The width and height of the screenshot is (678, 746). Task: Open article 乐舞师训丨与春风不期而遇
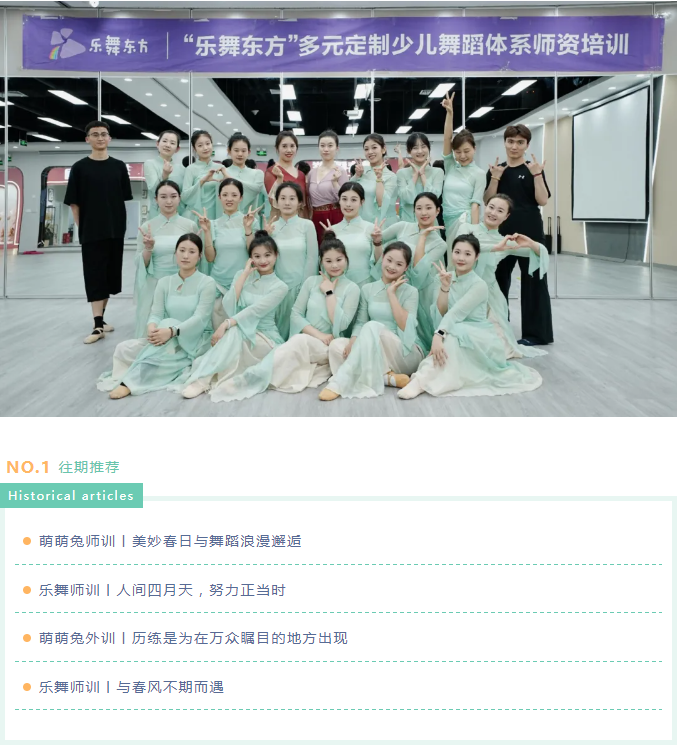(131, 687)
